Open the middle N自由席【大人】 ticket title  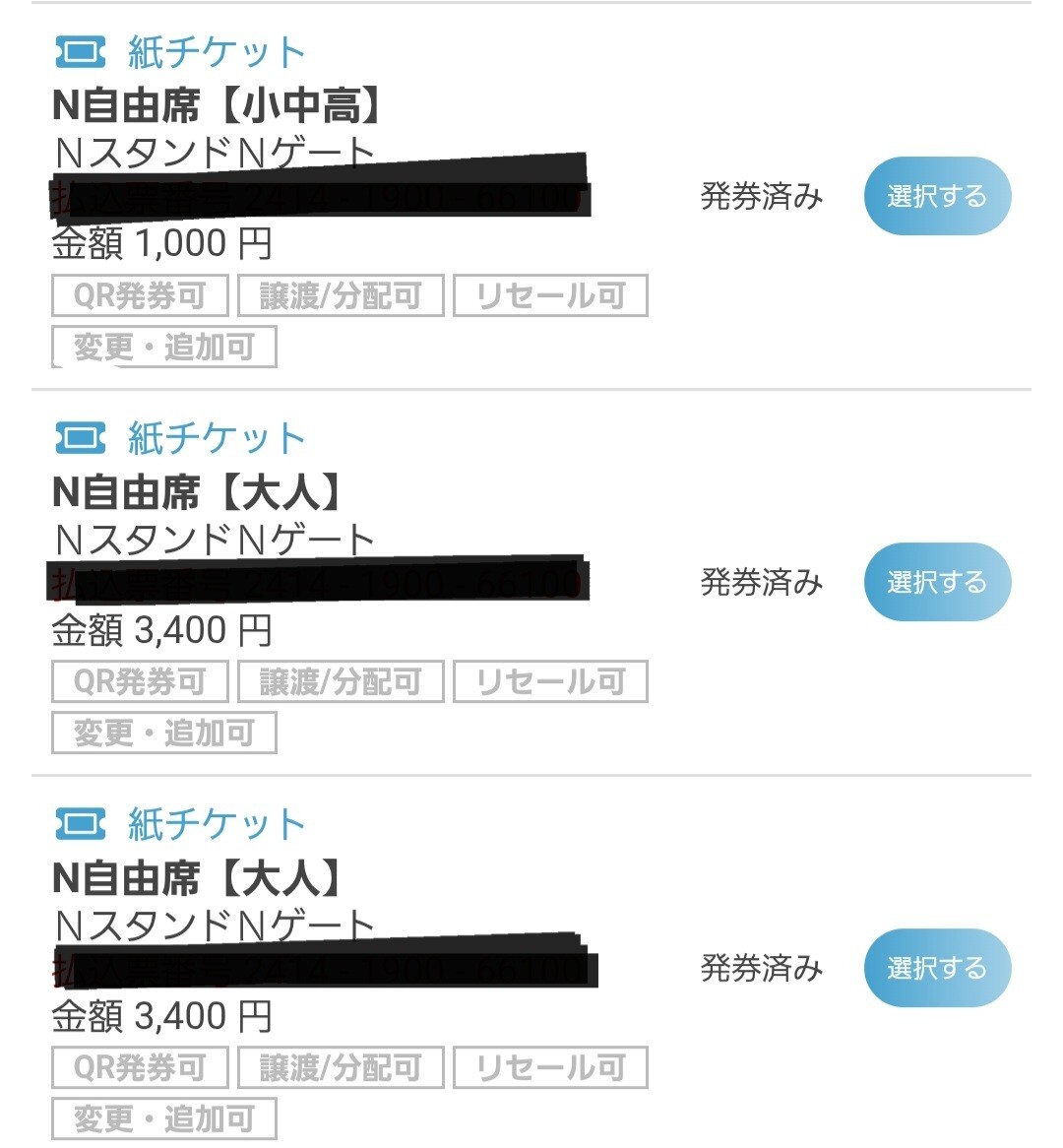pyautogui.click(x=197, y=492)
